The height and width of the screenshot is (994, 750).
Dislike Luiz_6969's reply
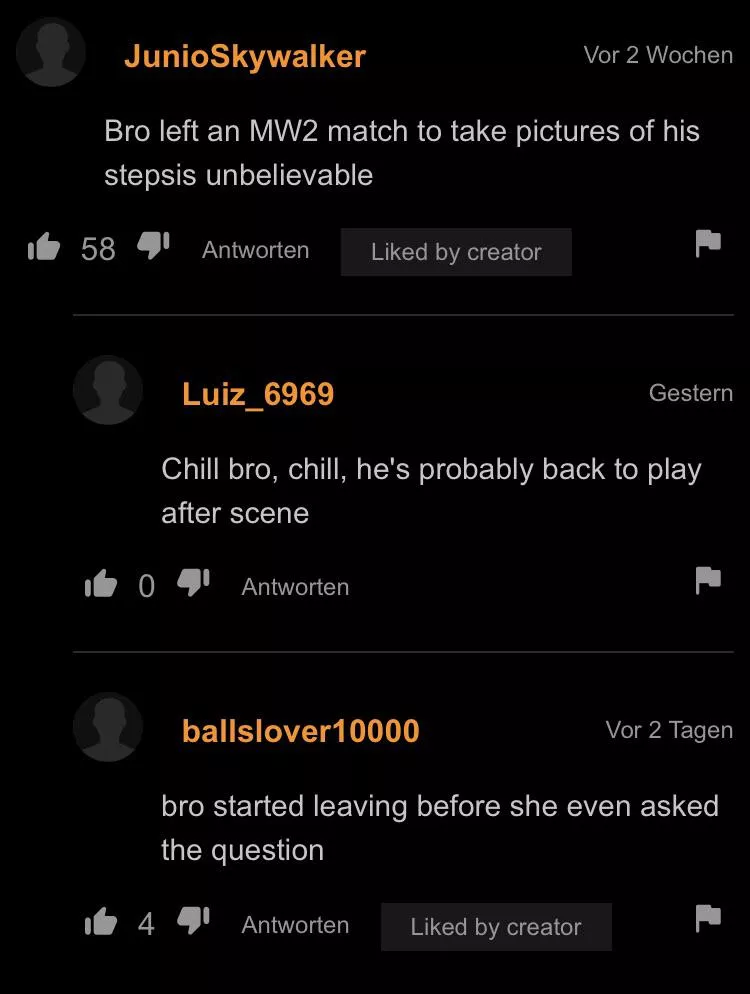(192, 584)
